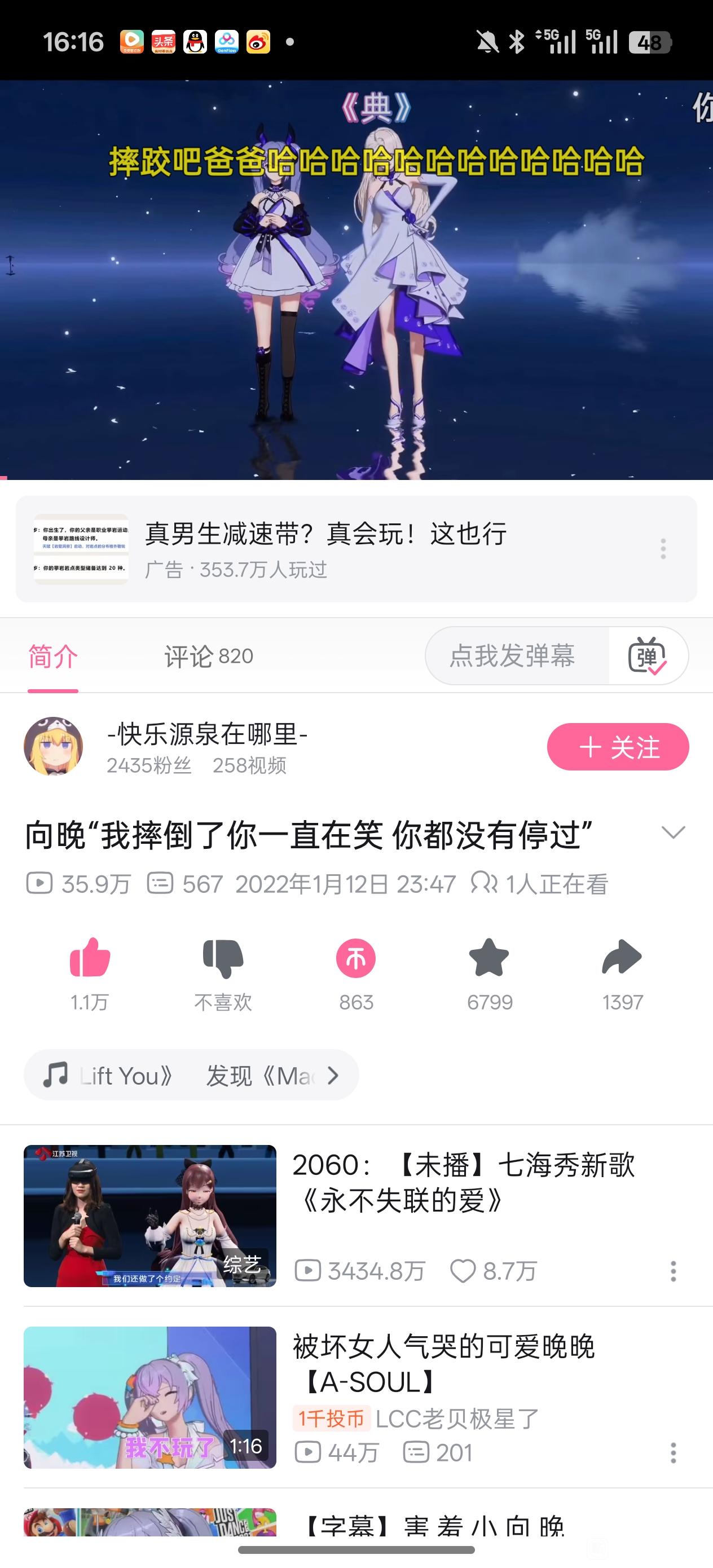Tap the 不喜欢 dislike icon
Screen dimensions: 713x1568
coord(223,958)
